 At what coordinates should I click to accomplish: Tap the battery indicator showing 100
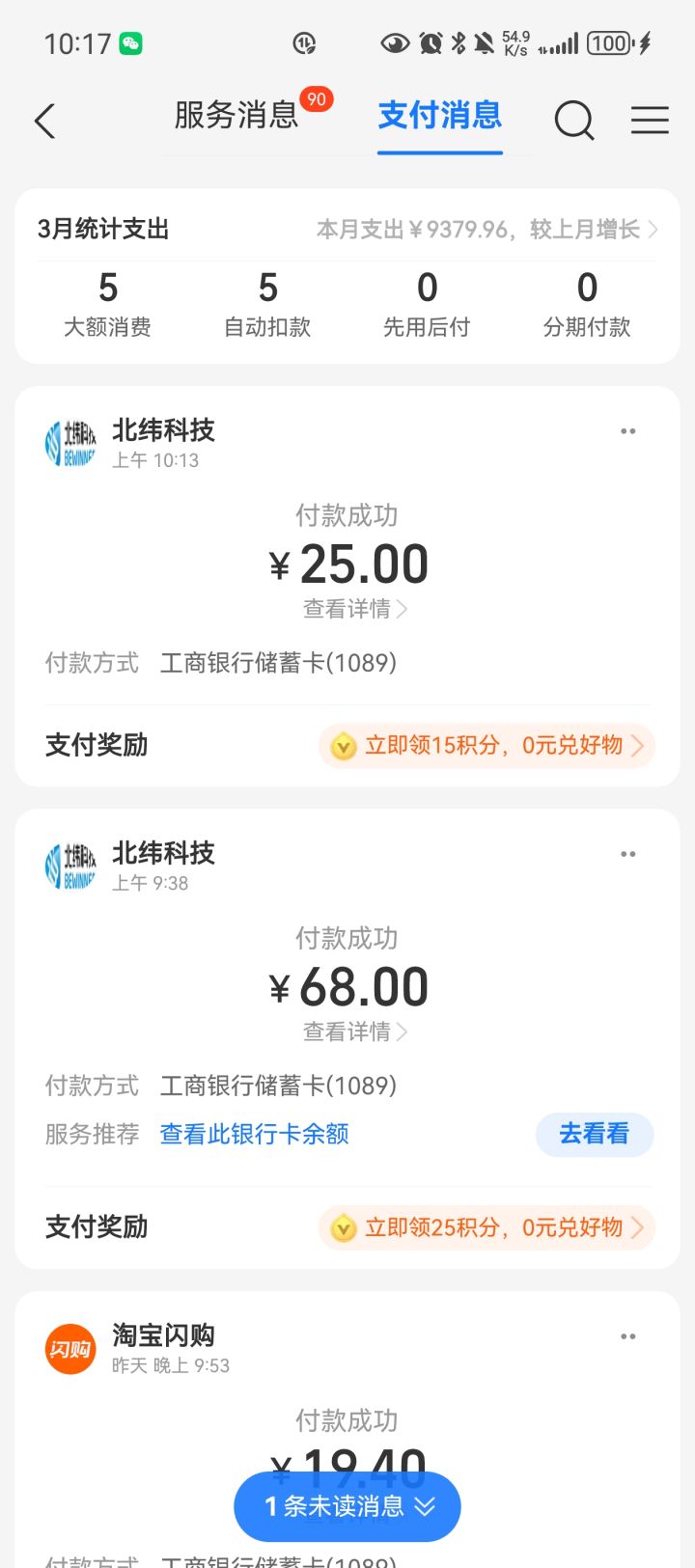607,42
